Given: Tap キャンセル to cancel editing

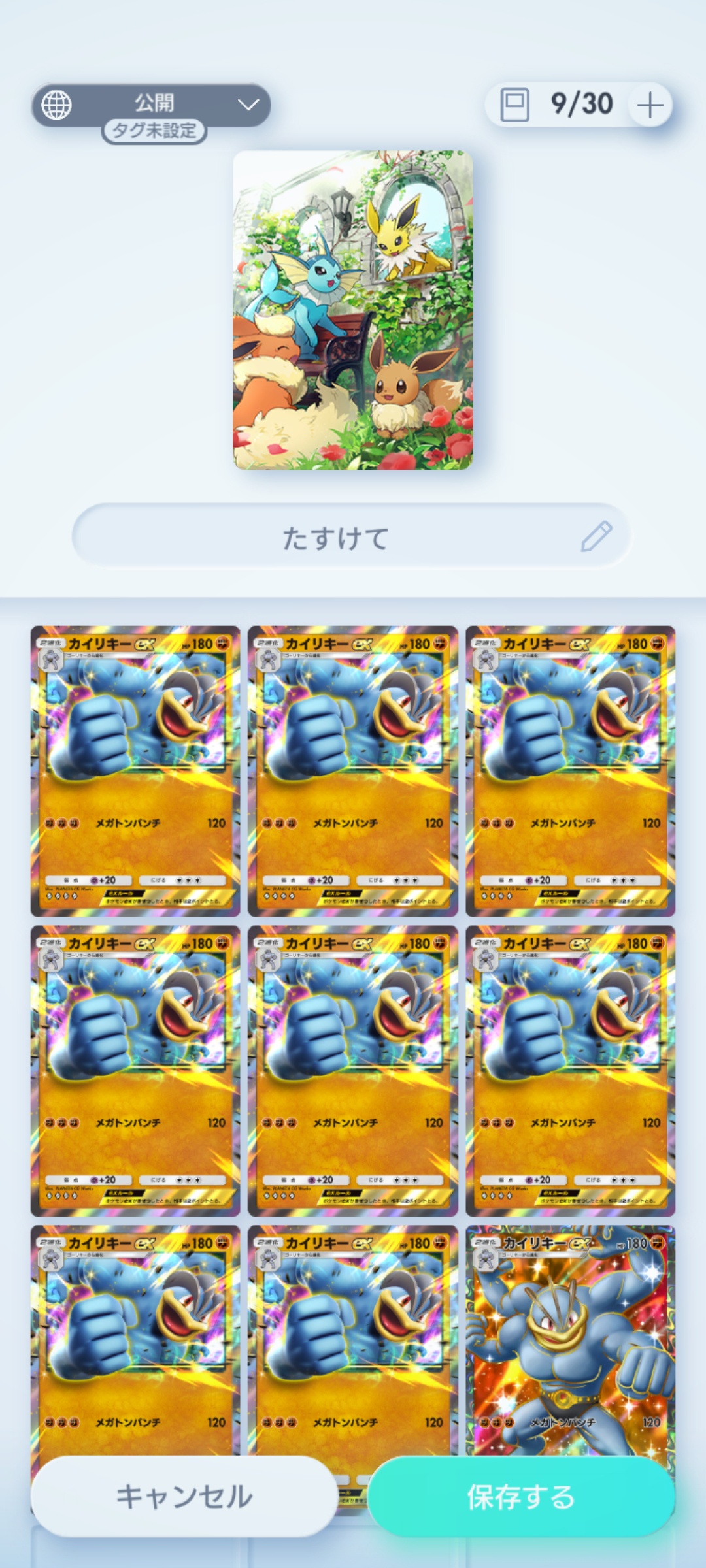Looking at the screenshot, I should tap(184, 1496).
